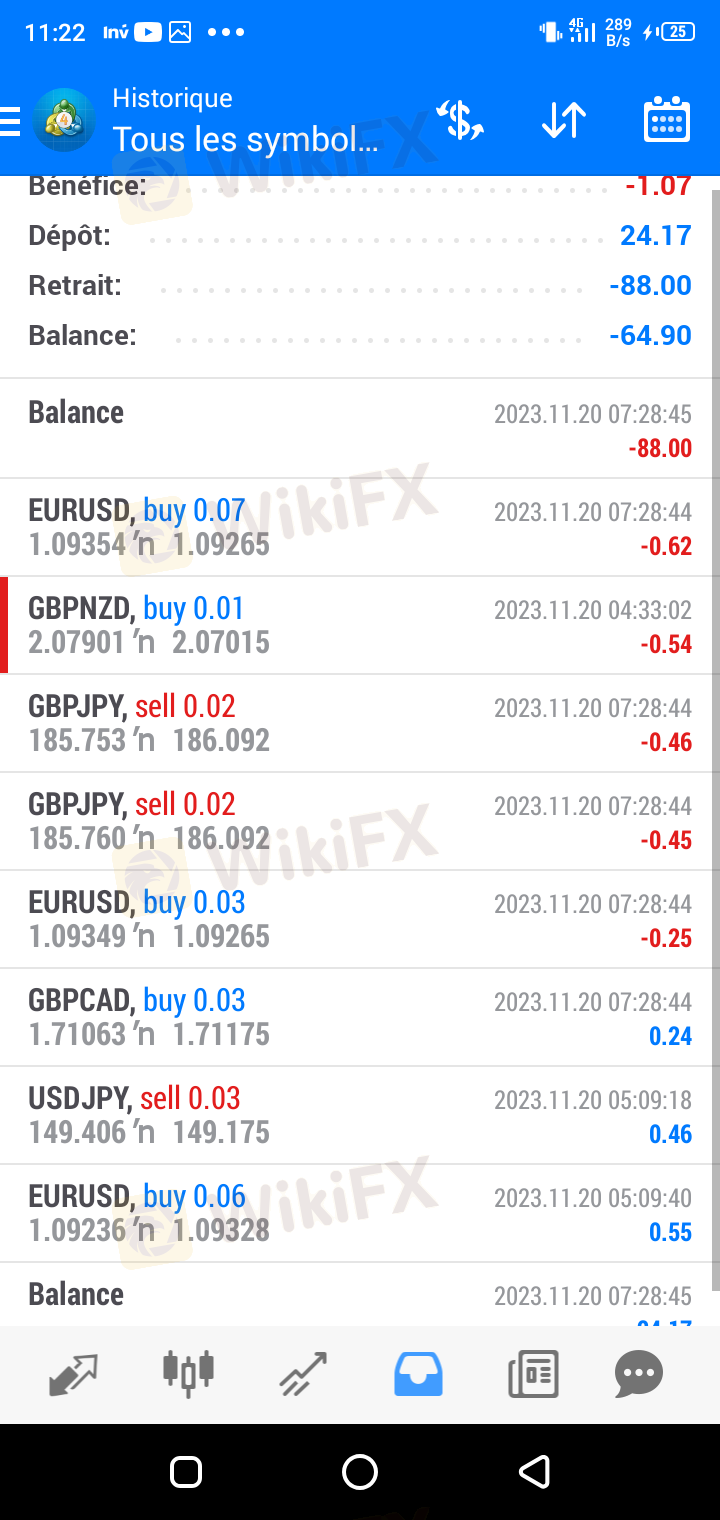Switch to the Trade tab
Screen dimensions: 720x1520
[x=303, y=1375]
